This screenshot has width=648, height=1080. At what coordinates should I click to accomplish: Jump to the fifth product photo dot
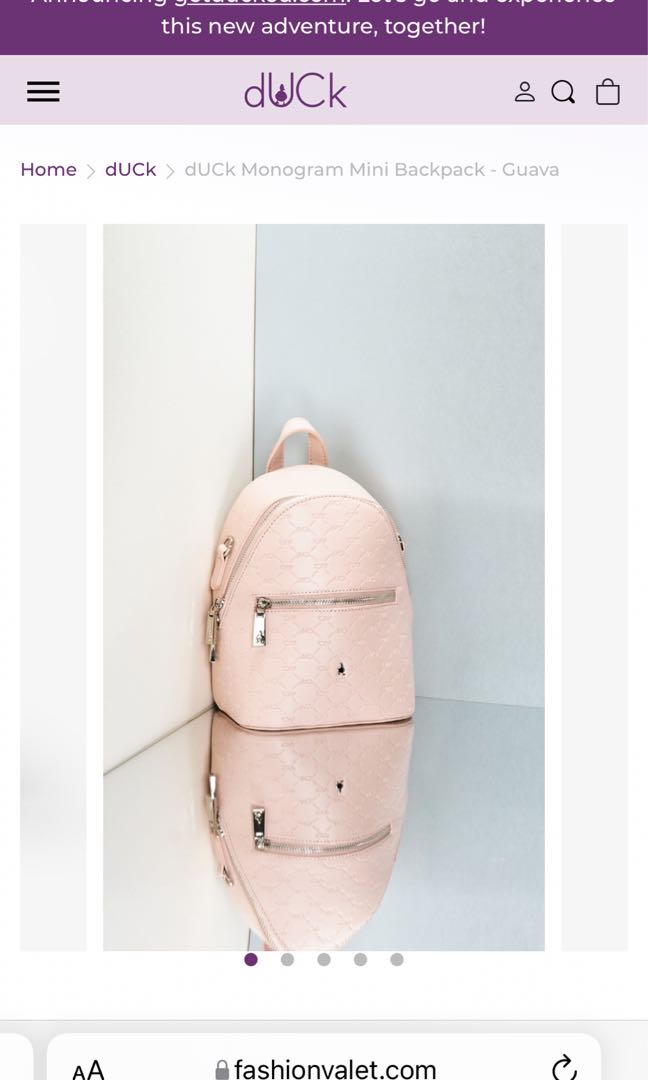397,960
